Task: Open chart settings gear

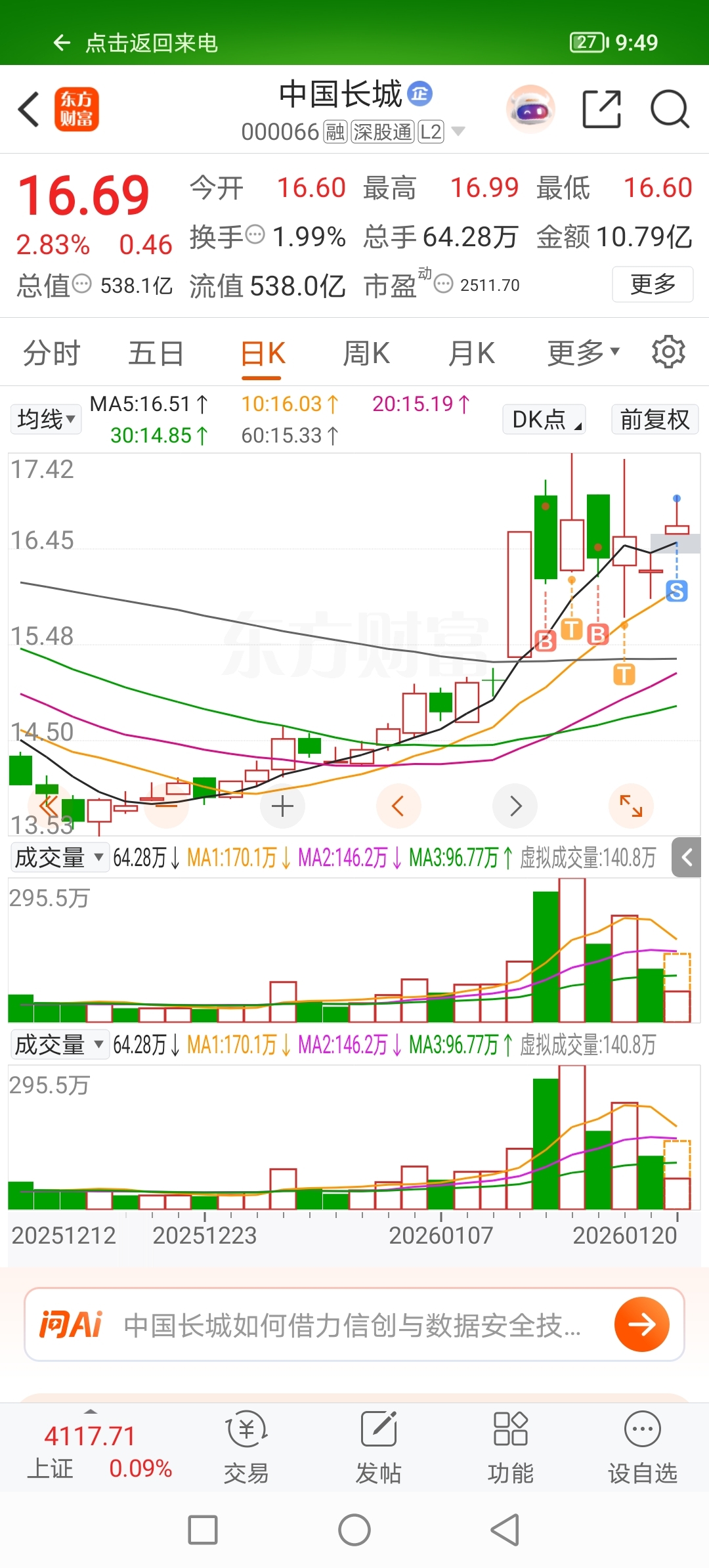Action: pyautogui.click(x=668, y=352)
